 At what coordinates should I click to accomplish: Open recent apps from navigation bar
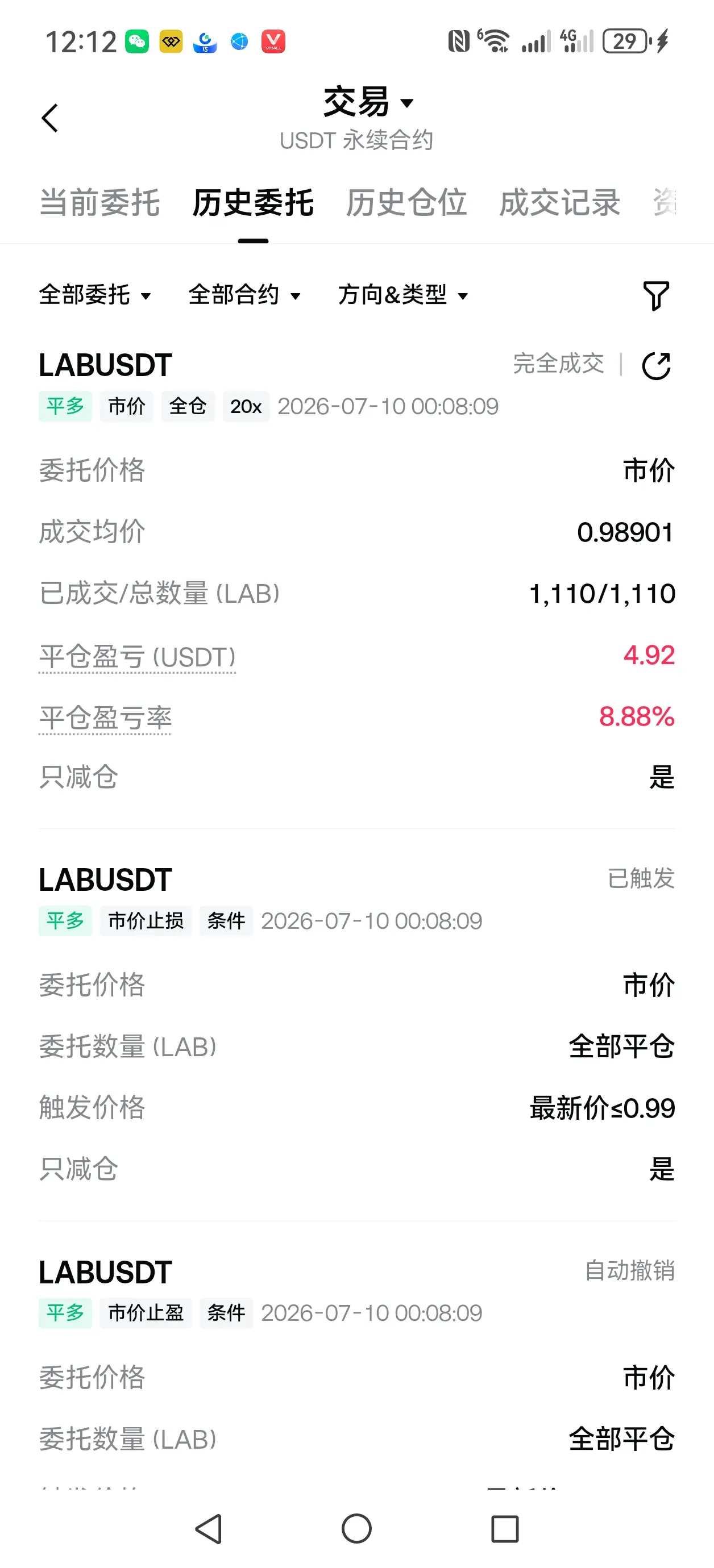(505, 1528)
